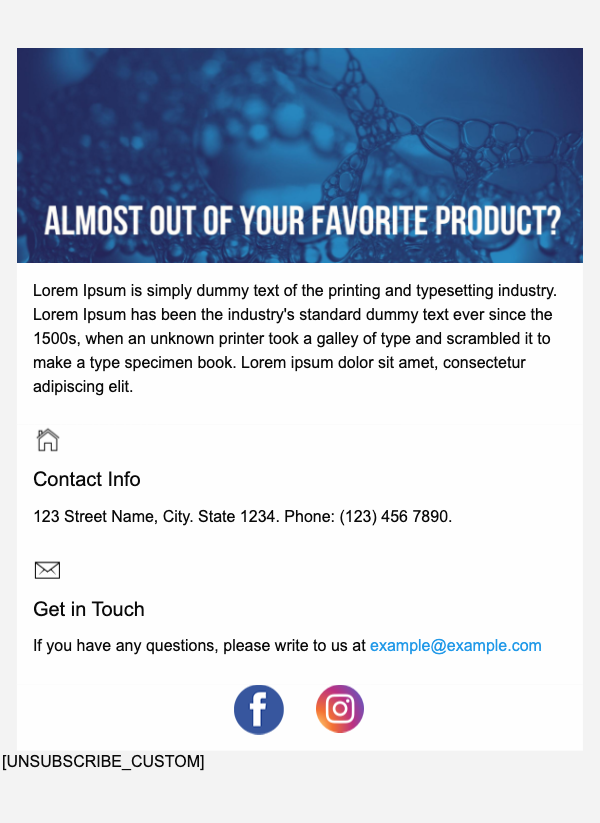Open the Instagram profile icon

point(340,709)
